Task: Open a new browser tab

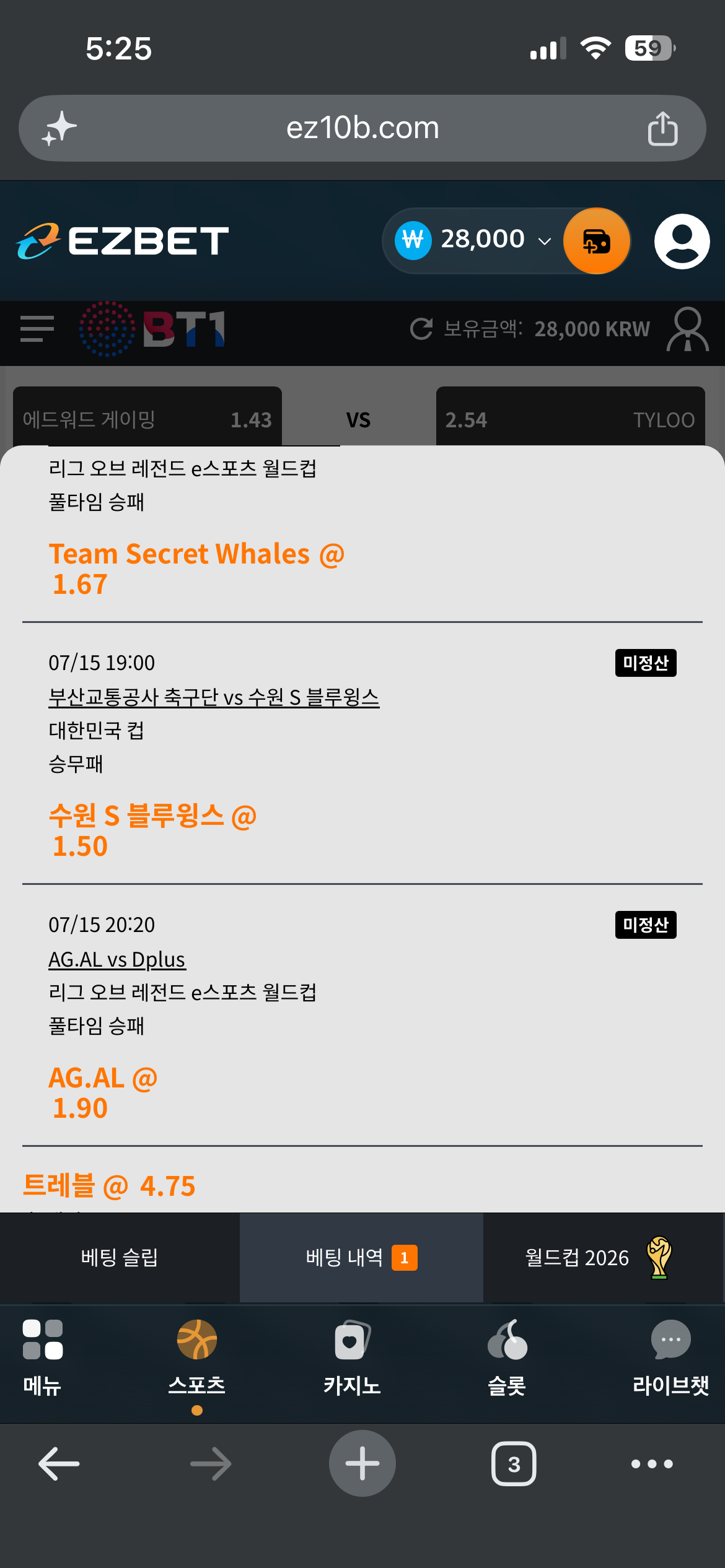Action: click(362, 1463)
